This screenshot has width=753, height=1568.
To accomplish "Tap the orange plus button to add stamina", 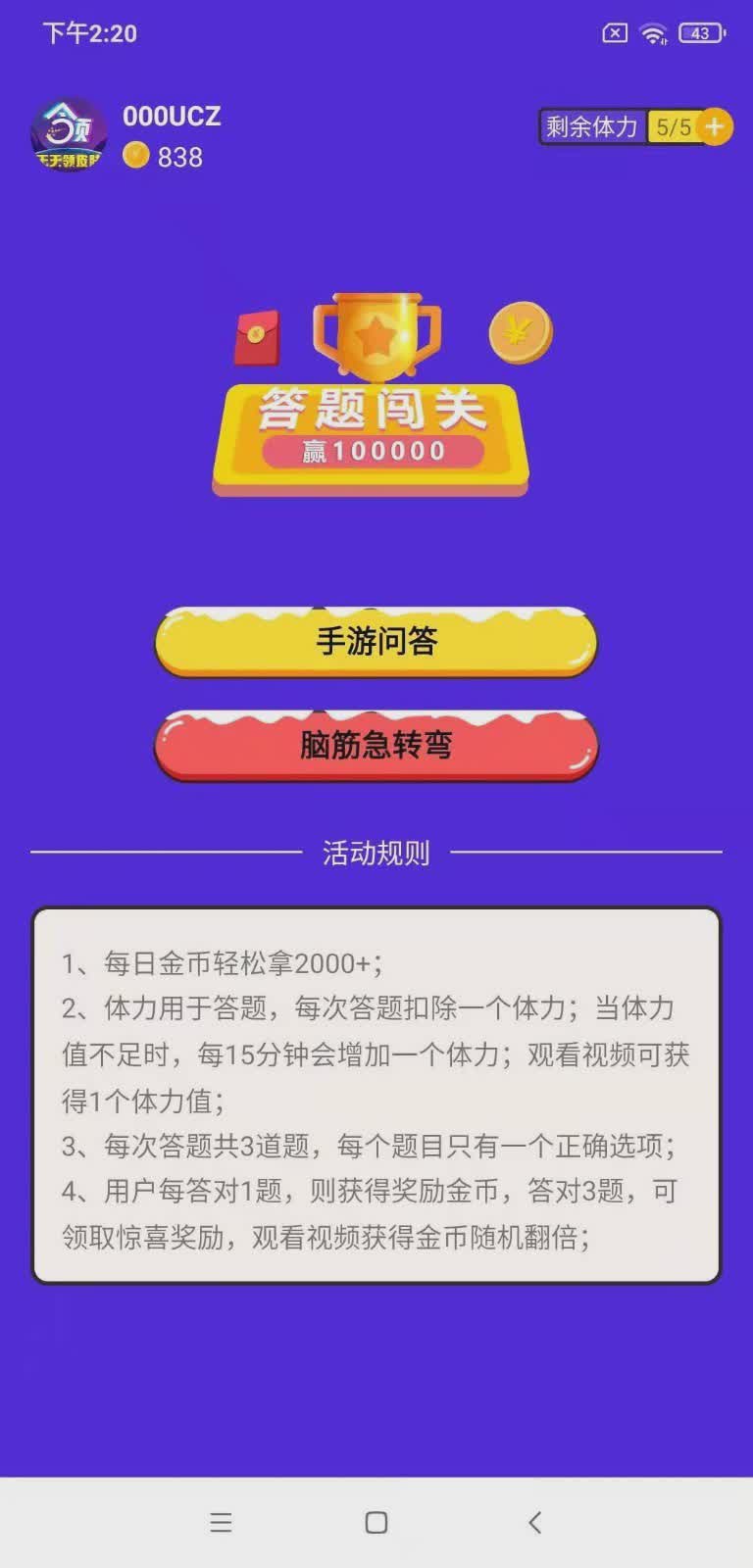I will 715,126.
